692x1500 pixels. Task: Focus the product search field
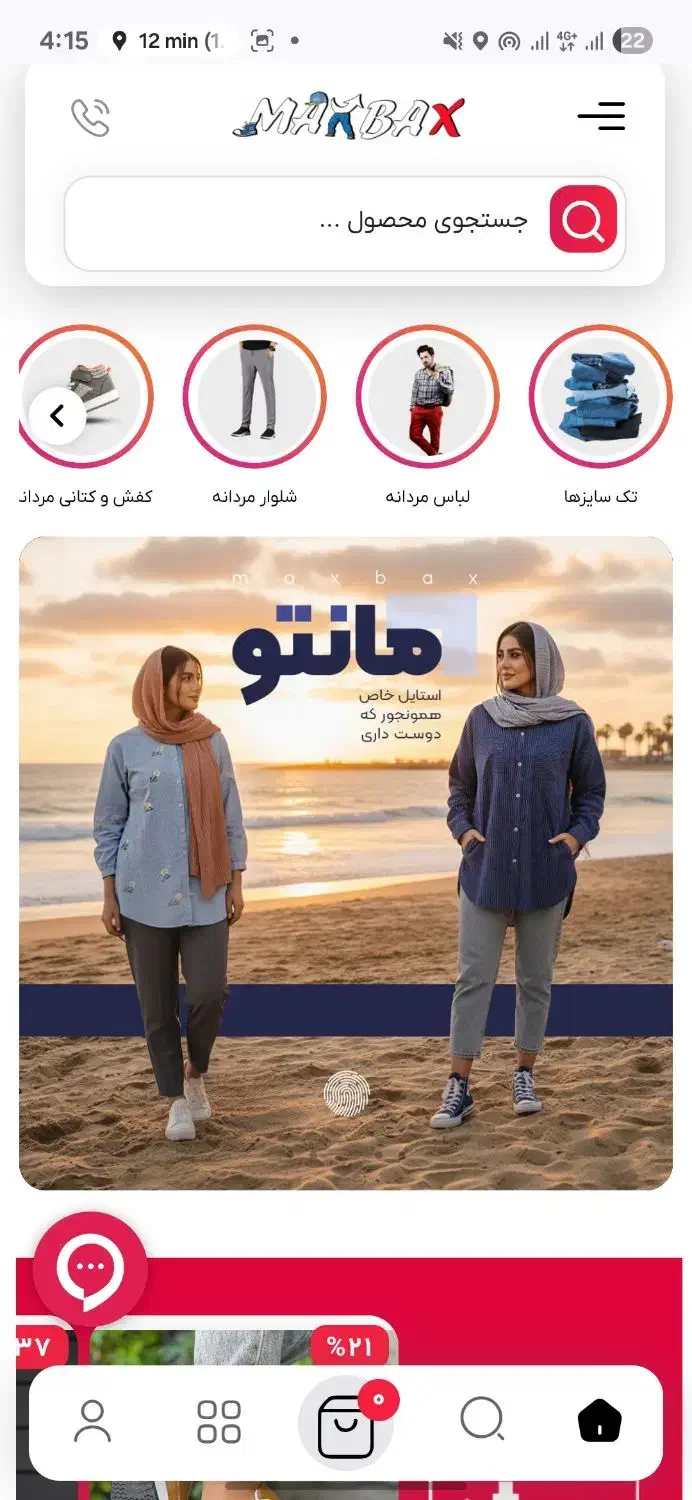point(345,224)
